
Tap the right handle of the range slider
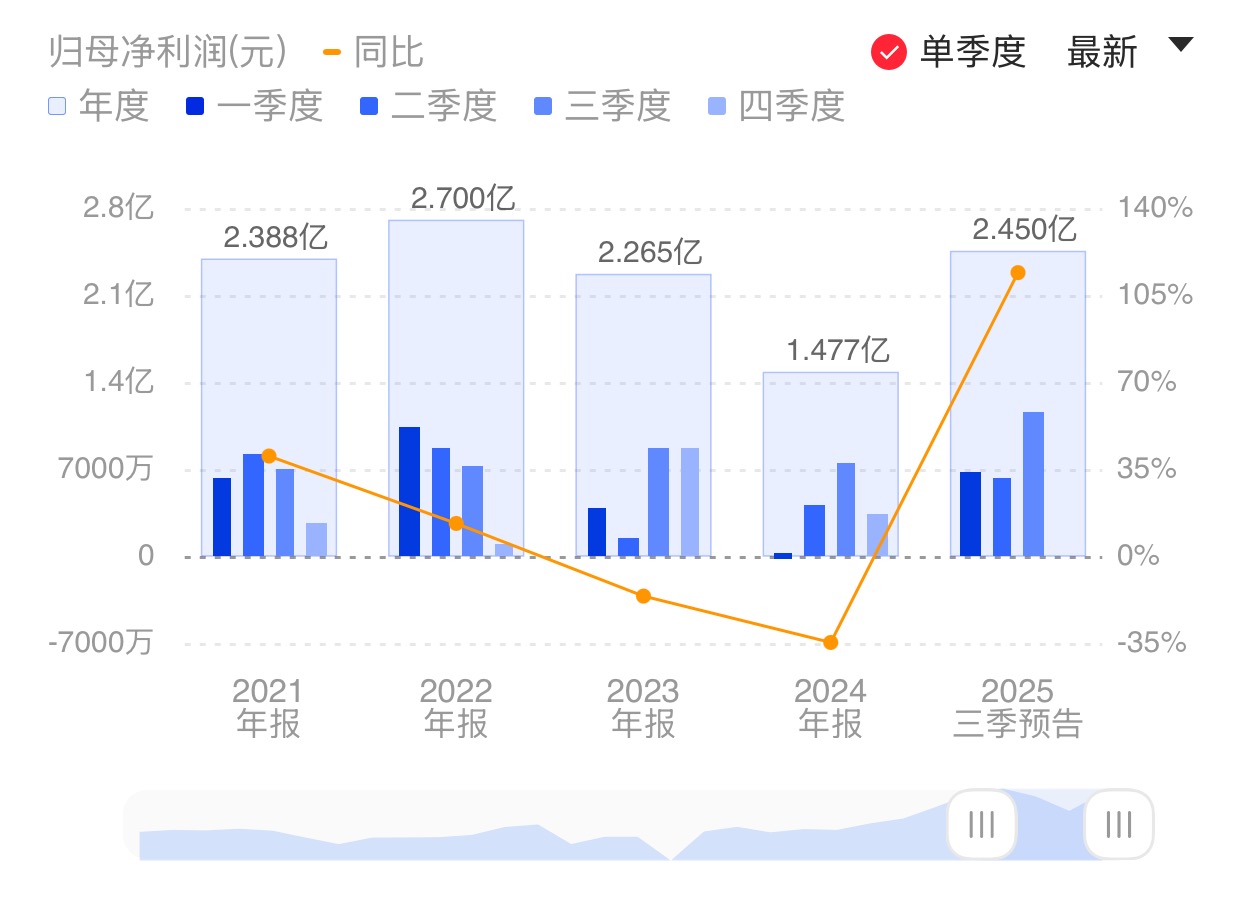coord(1119,824)
